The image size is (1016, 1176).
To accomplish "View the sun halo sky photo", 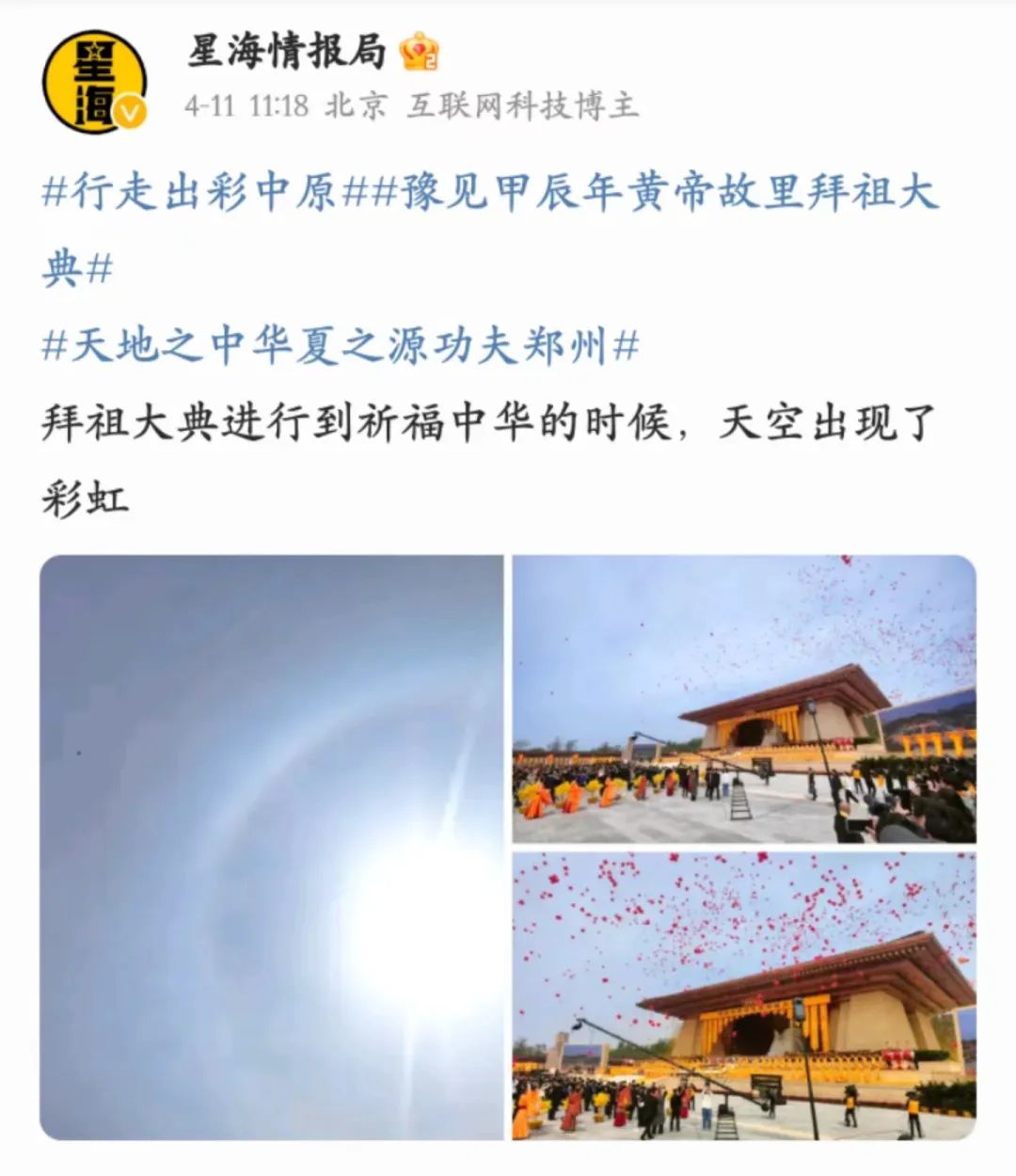I will 272,847.
